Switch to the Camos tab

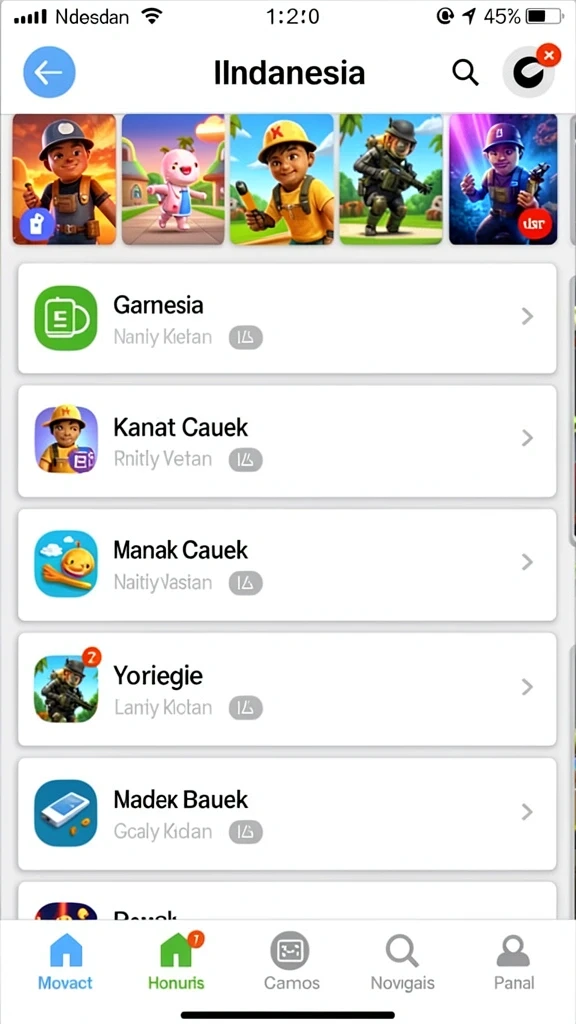tap(291, 961)
